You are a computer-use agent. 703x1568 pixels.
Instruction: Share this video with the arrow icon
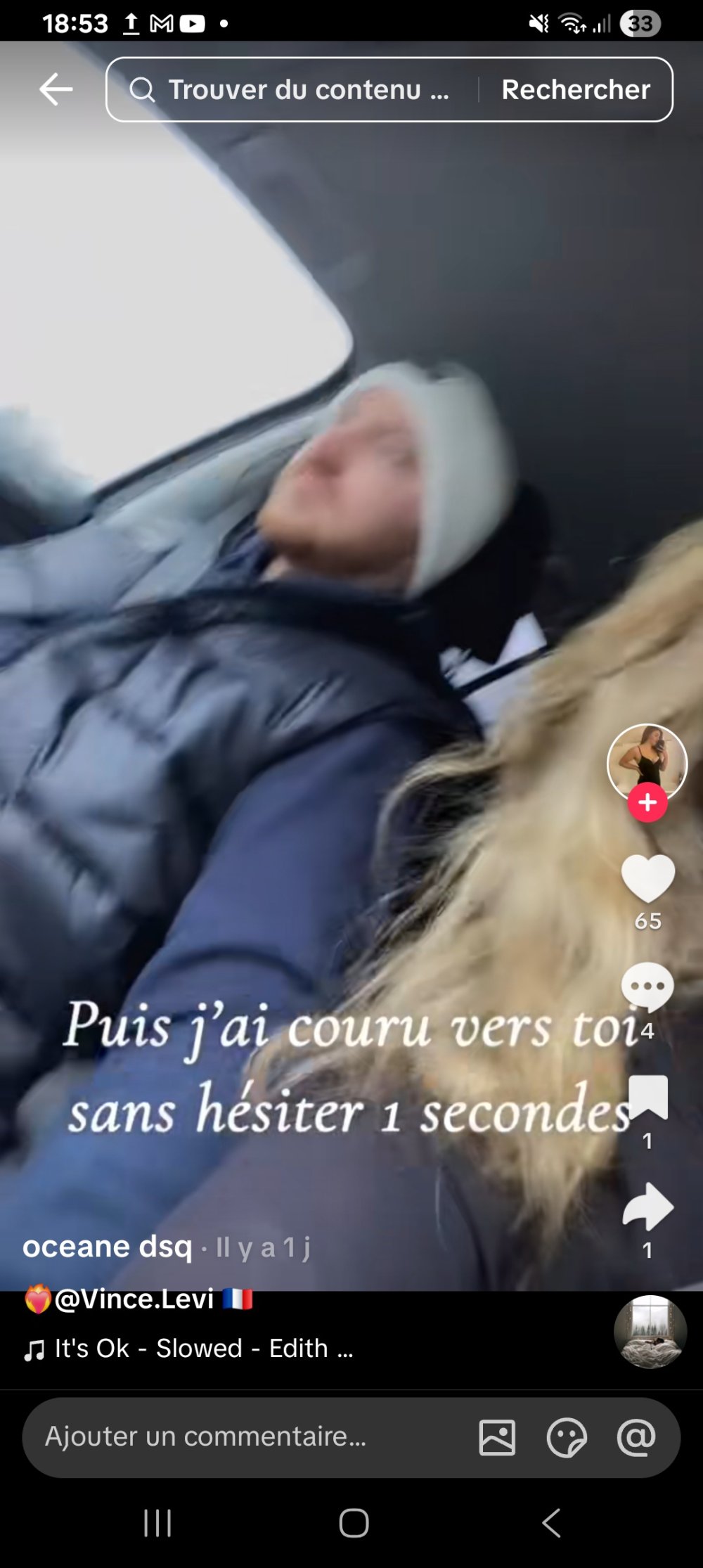tap(647, 1207)
